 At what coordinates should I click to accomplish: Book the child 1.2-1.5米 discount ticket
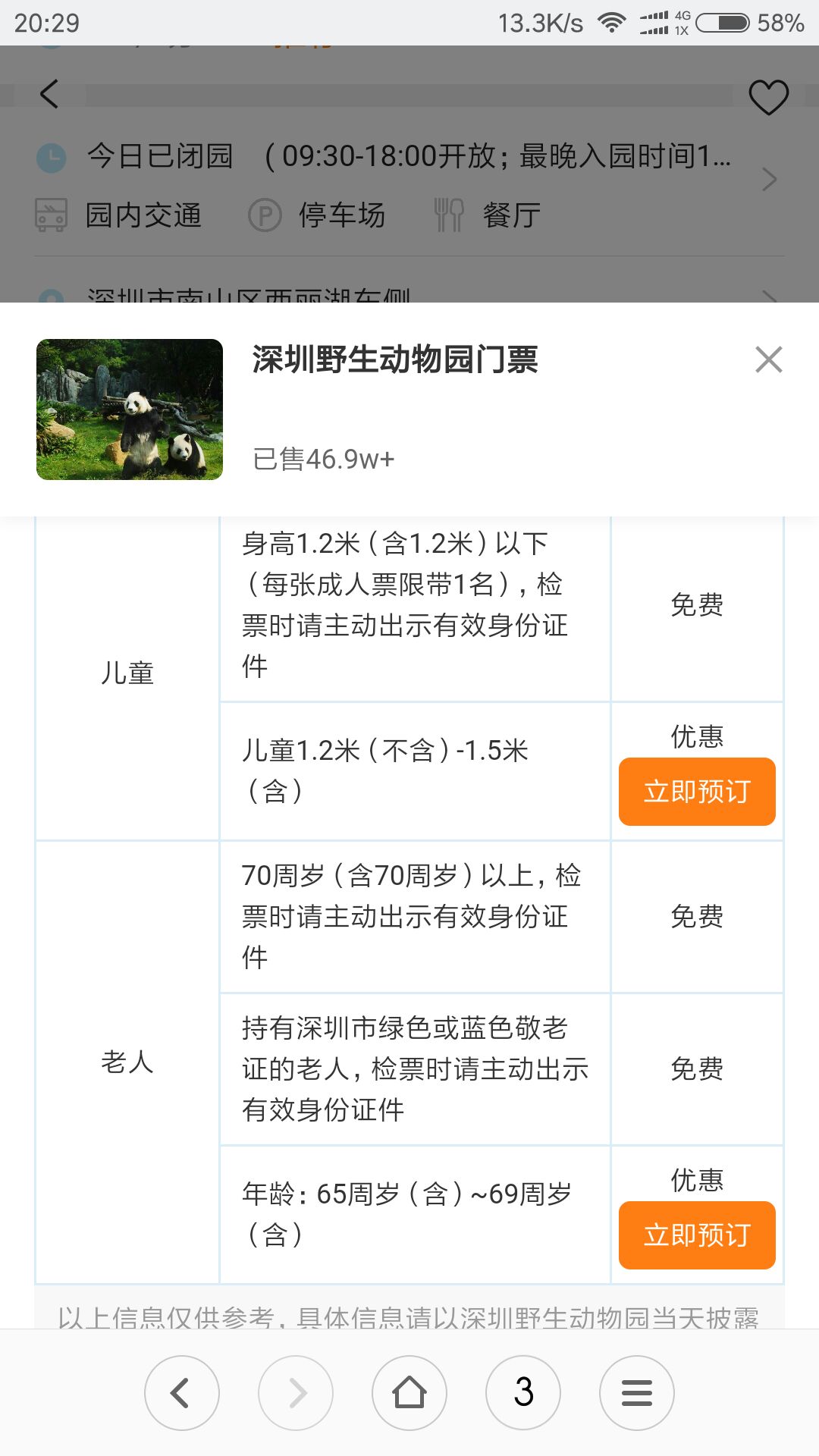pos(696,791)
